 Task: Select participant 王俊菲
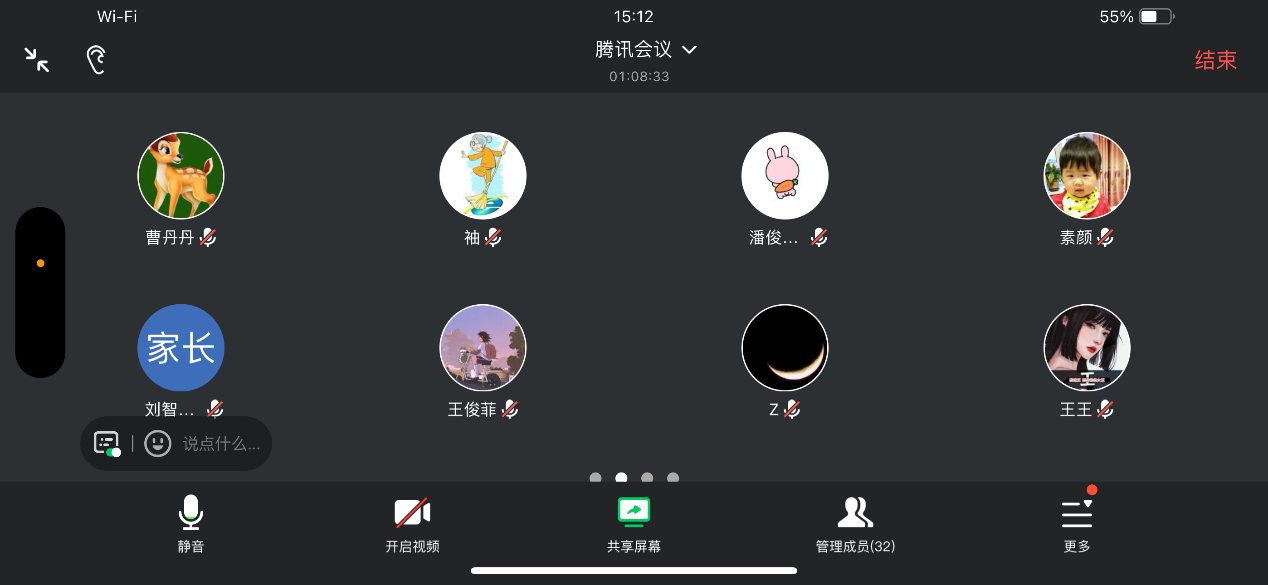pyautogui.click(x=483, y=348)
